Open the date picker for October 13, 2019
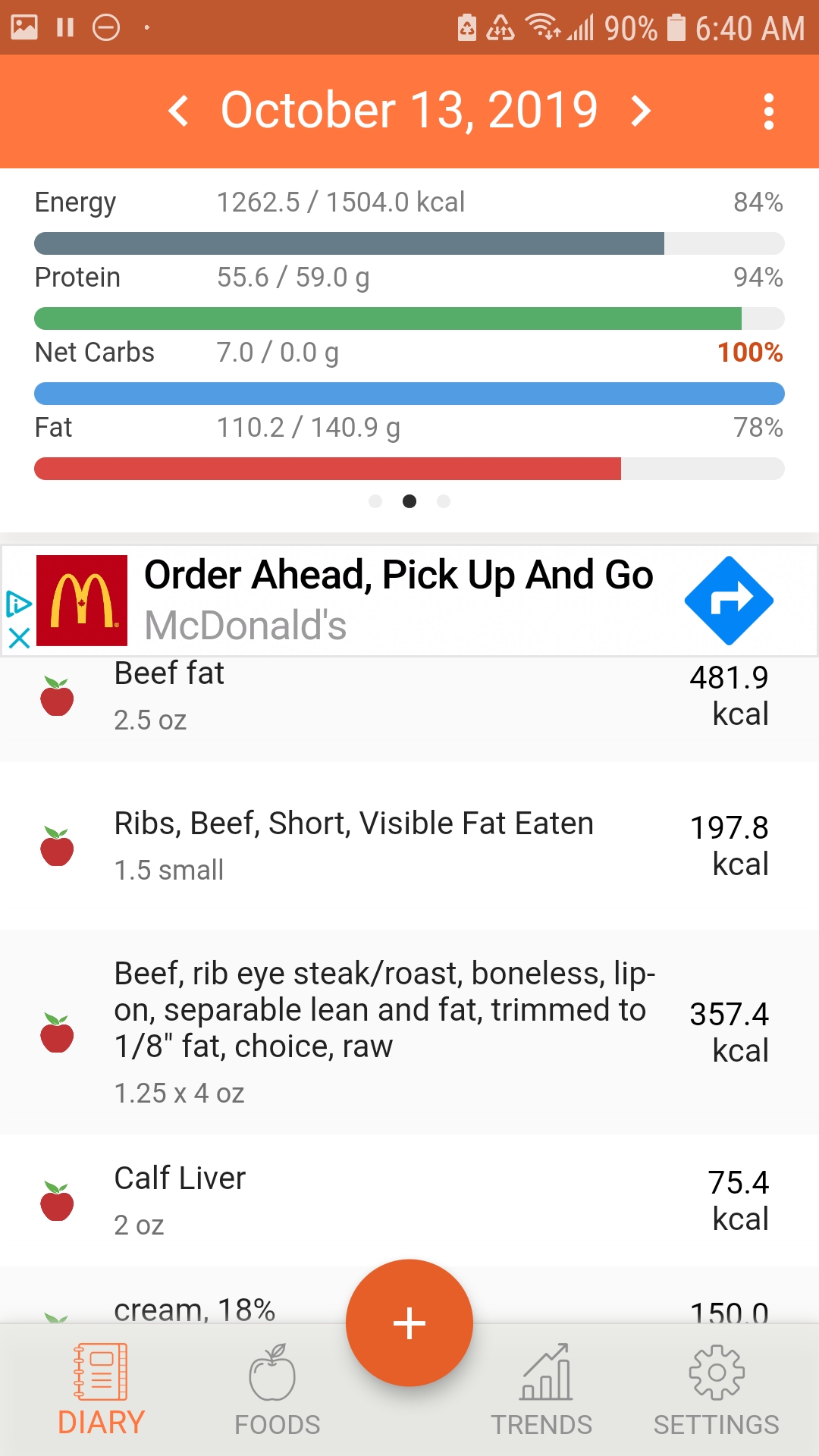The width and height of the screenshot is (819, 1456). click(409, 111)
